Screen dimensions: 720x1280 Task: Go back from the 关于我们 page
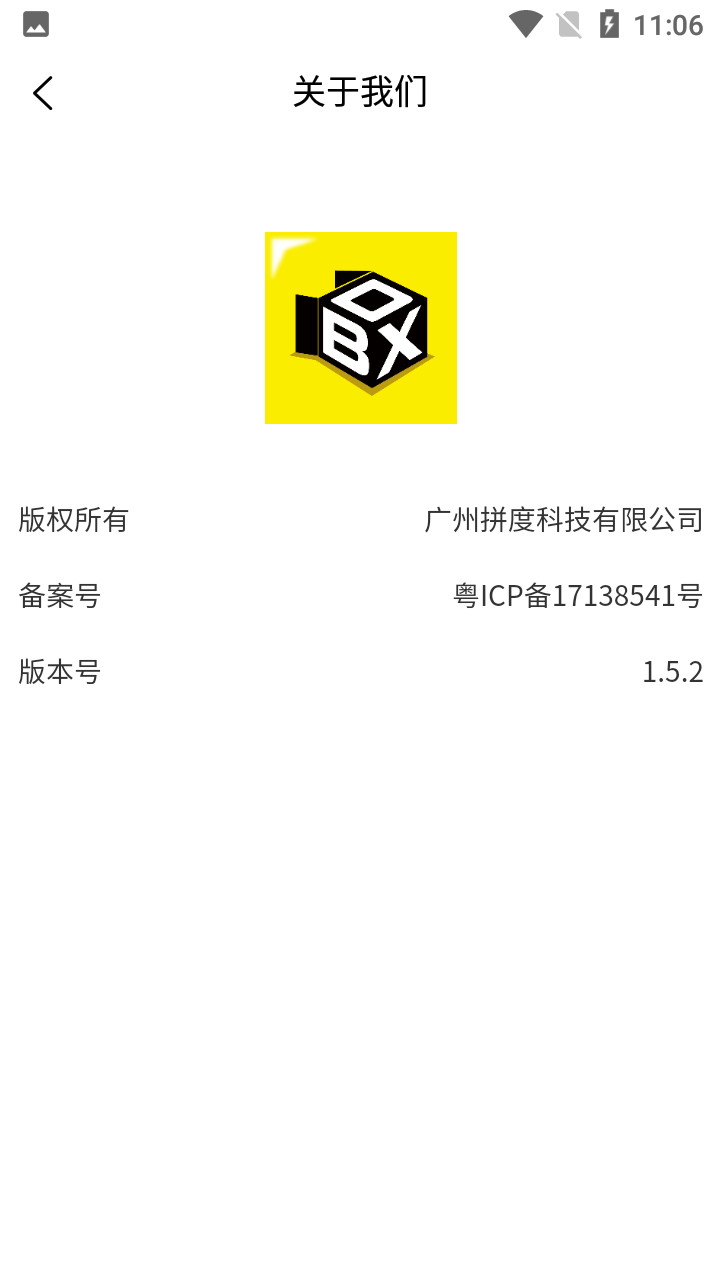(x=42, y=93)
